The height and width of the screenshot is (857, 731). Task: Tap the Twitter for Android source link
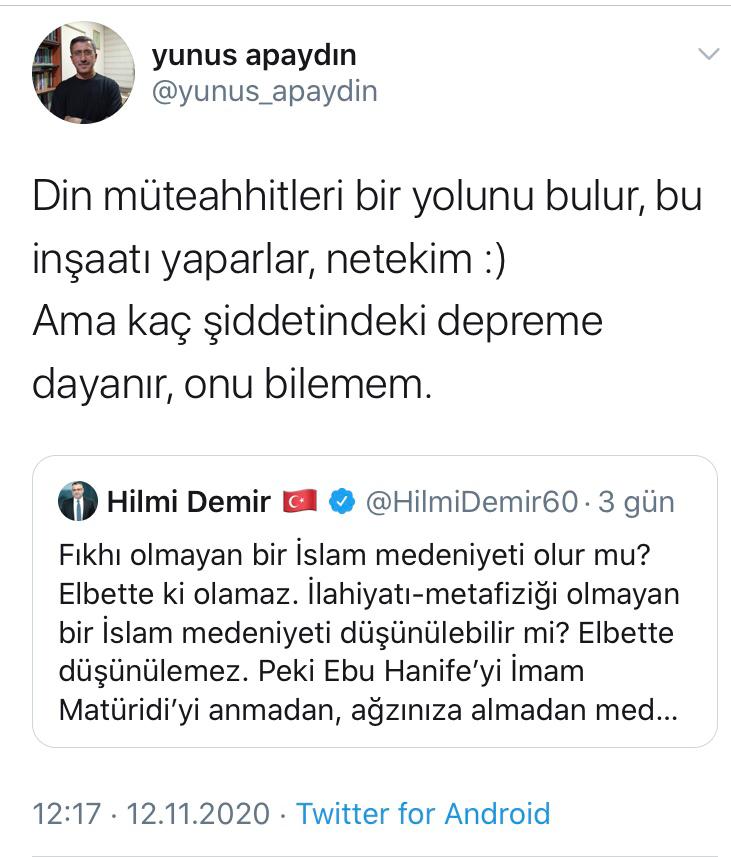pyautogui.click(x=423, y=813)
